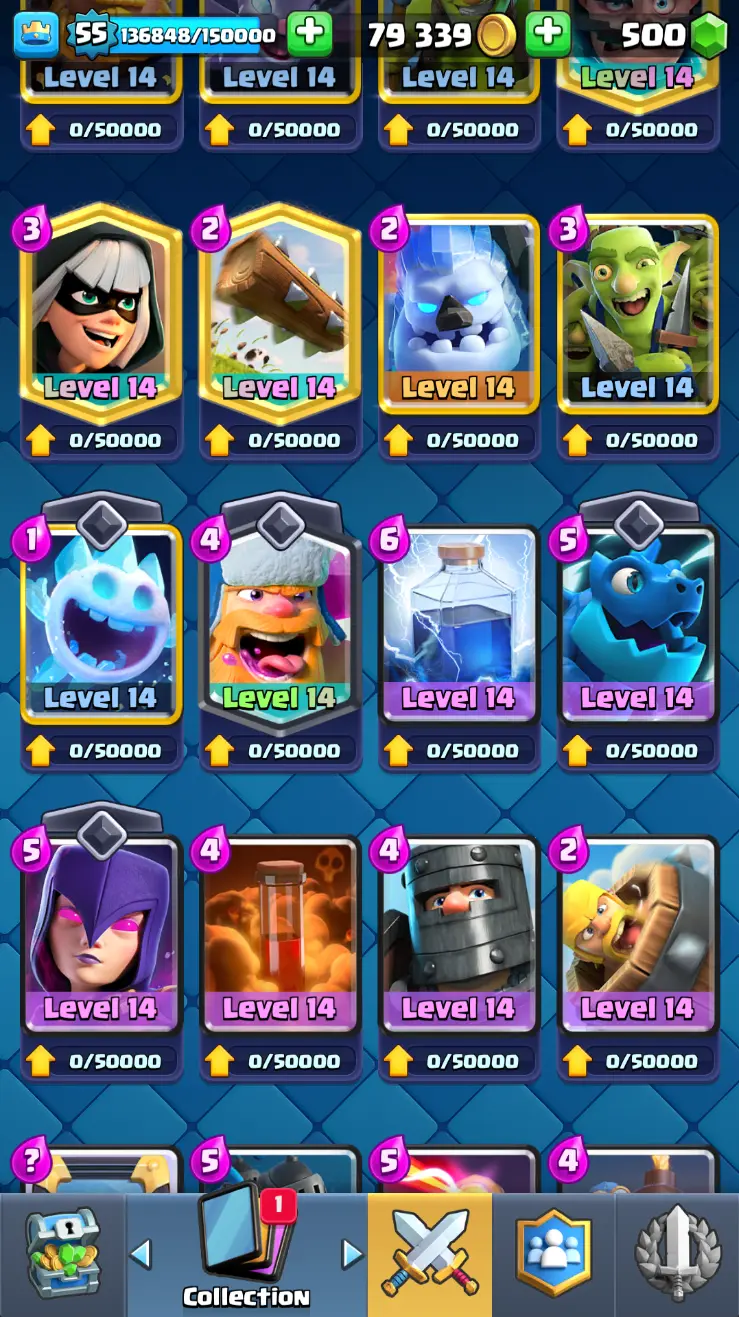Select the Electro Dragon card
The height and width of the screenshot is (1317, 739).
(x=638, y=622)
